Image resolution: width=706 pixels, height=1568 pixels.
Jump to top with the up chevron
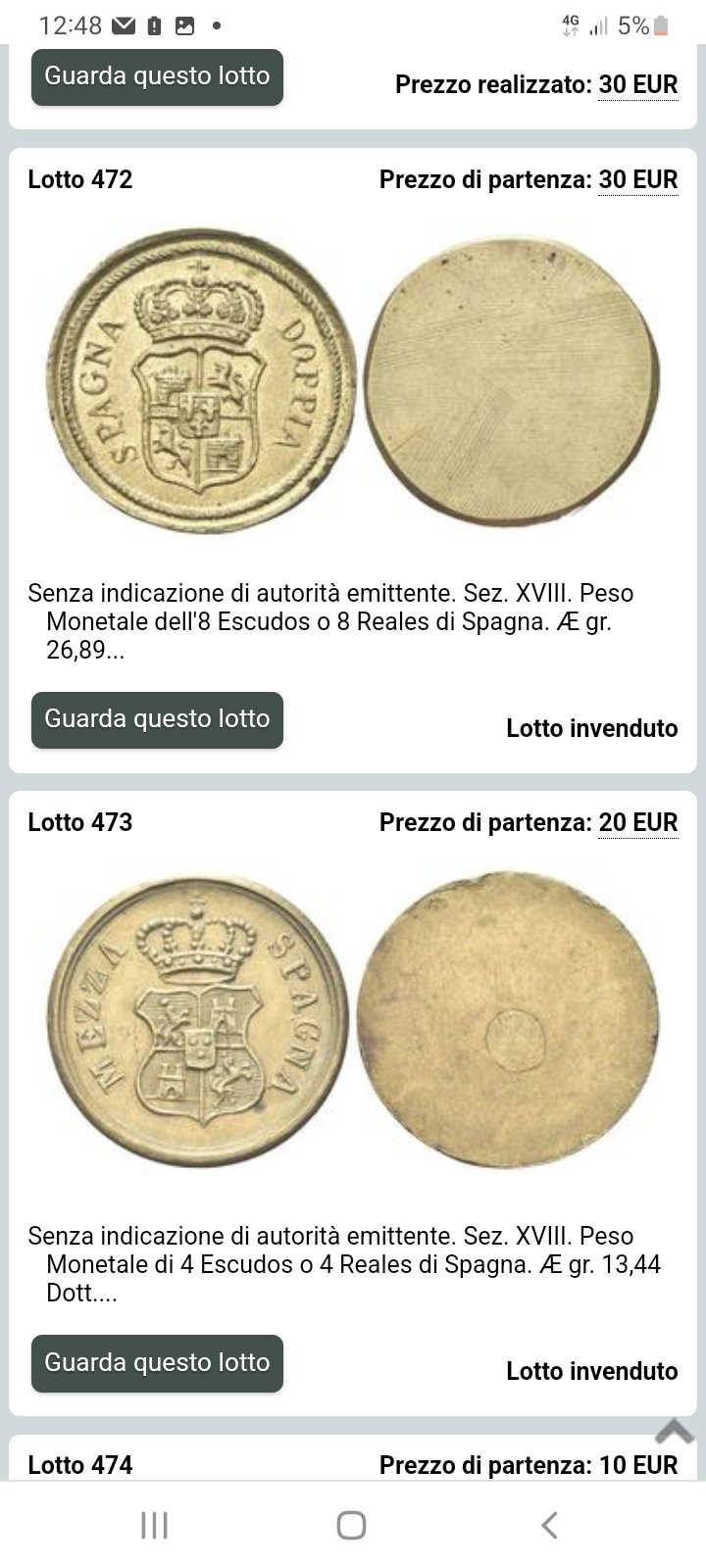[675, 1433]
